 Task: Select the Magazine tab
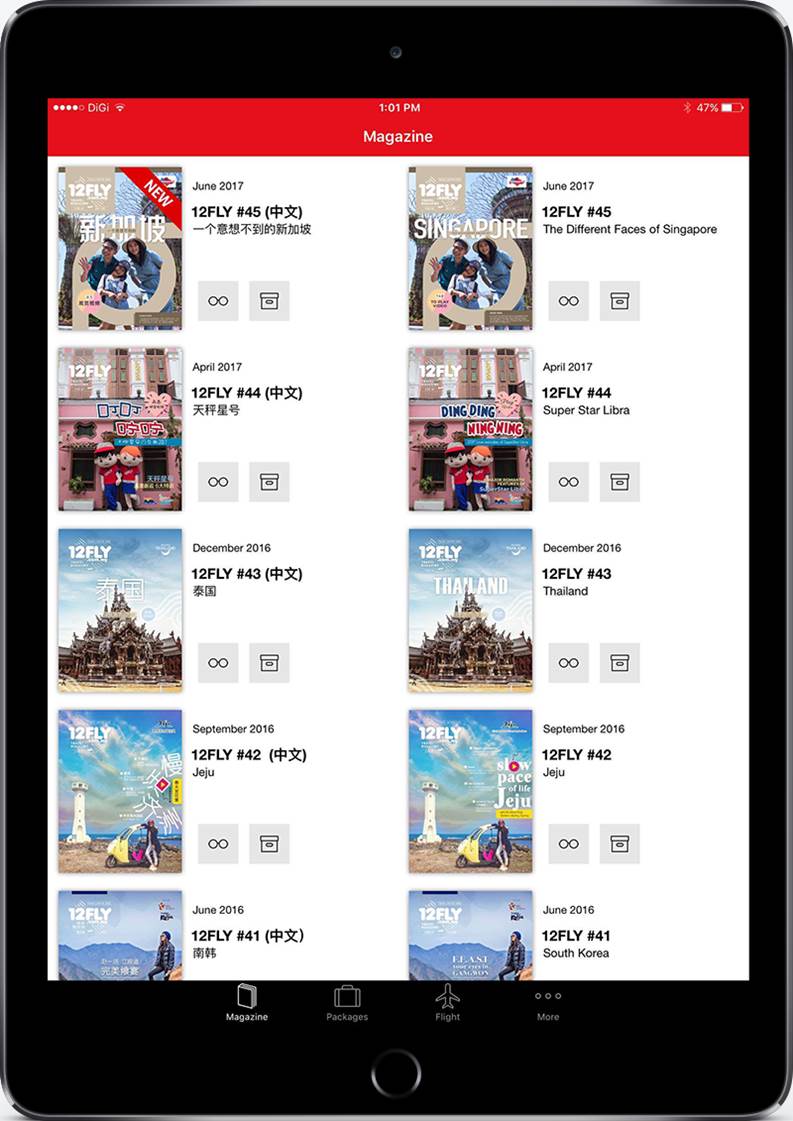point(247,1003)
